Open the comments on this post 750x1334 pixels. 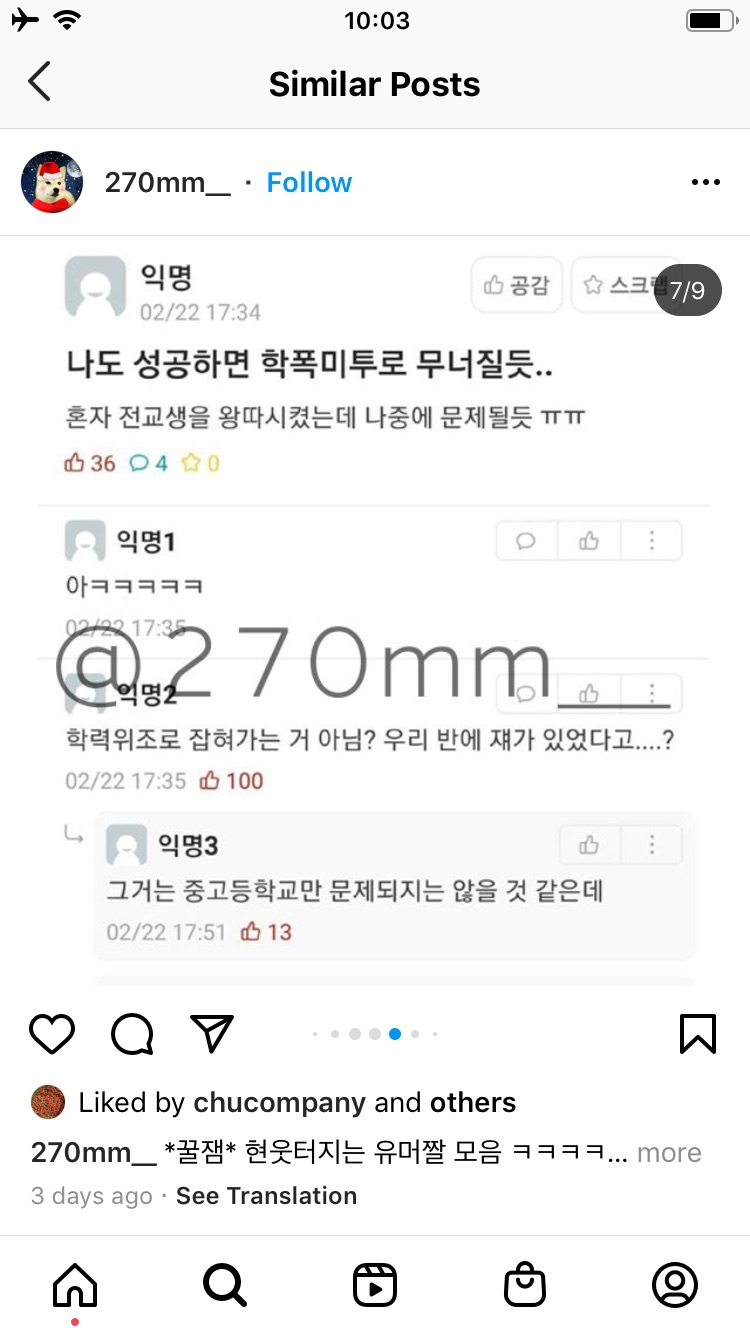tap(132, 1033)
